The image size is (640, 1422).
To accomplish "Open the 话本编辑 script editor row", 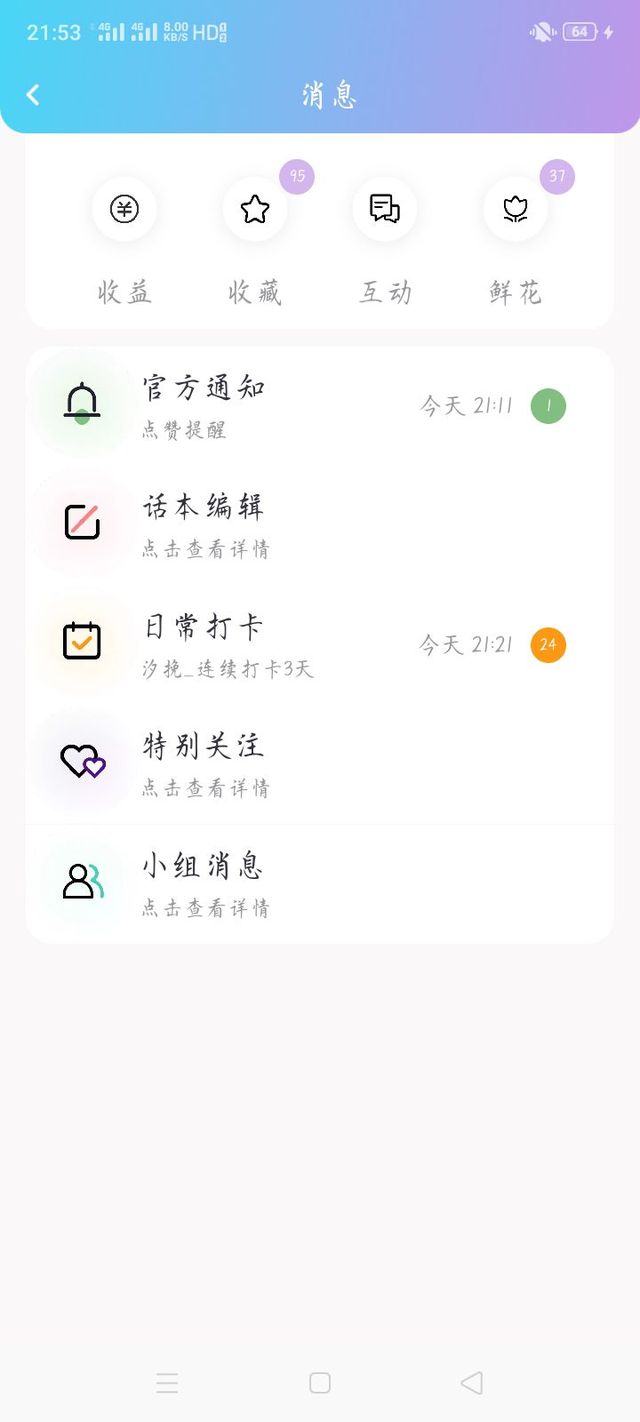I will (x=320, y=525).
